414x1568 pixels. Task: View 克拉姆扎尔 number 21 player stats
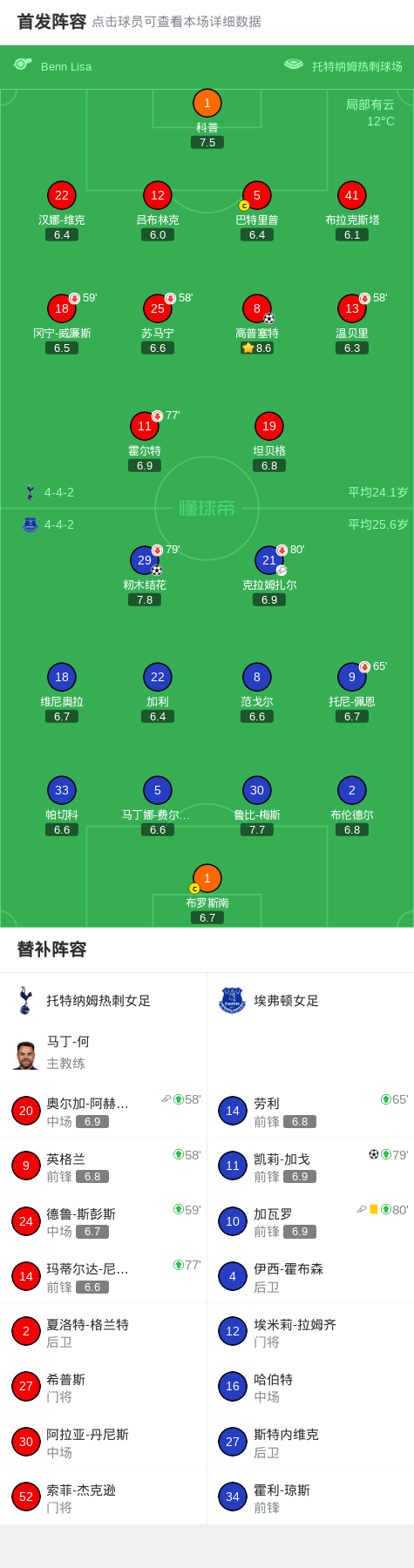pos(269,576)
